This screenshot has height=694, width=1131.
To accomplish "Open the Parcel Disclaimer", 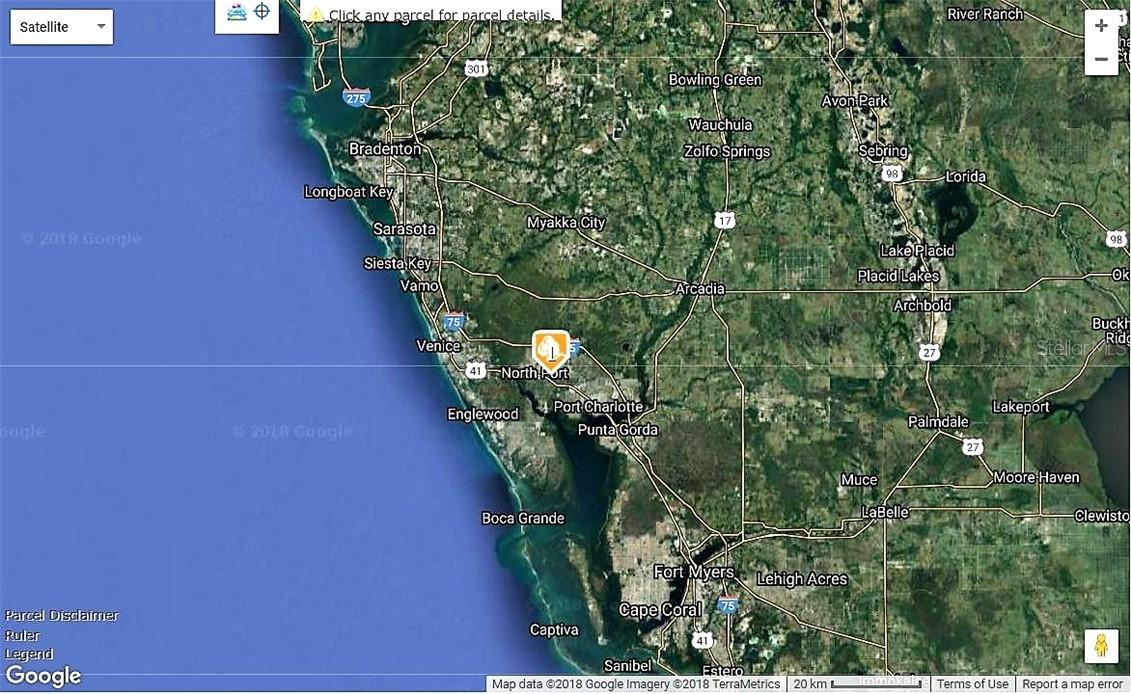I will click(x=62, y=616).
